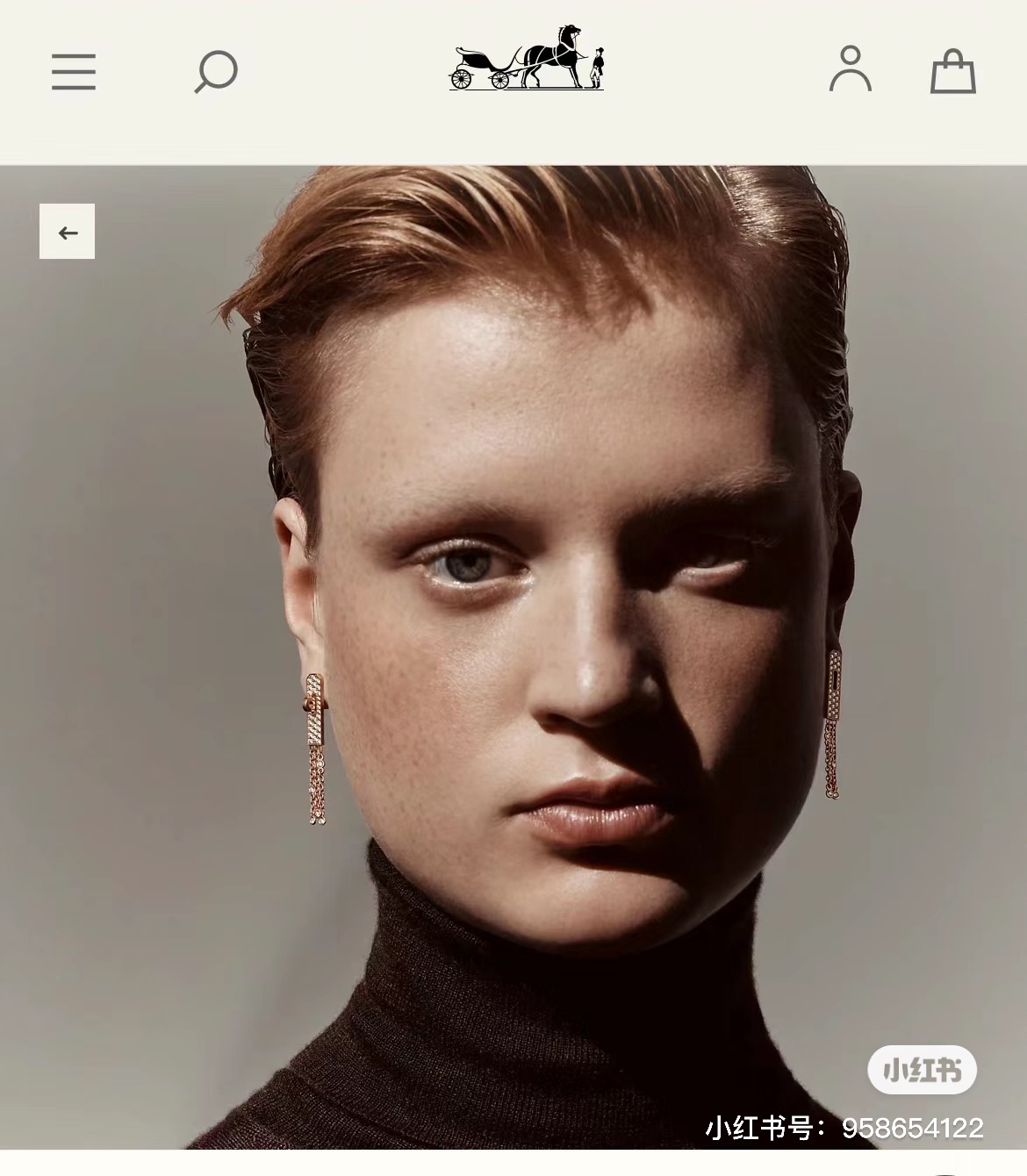The width and height of the screenshot is (1027, 1176).
Task: Go back with the arrow button
Action: (68, 232)
